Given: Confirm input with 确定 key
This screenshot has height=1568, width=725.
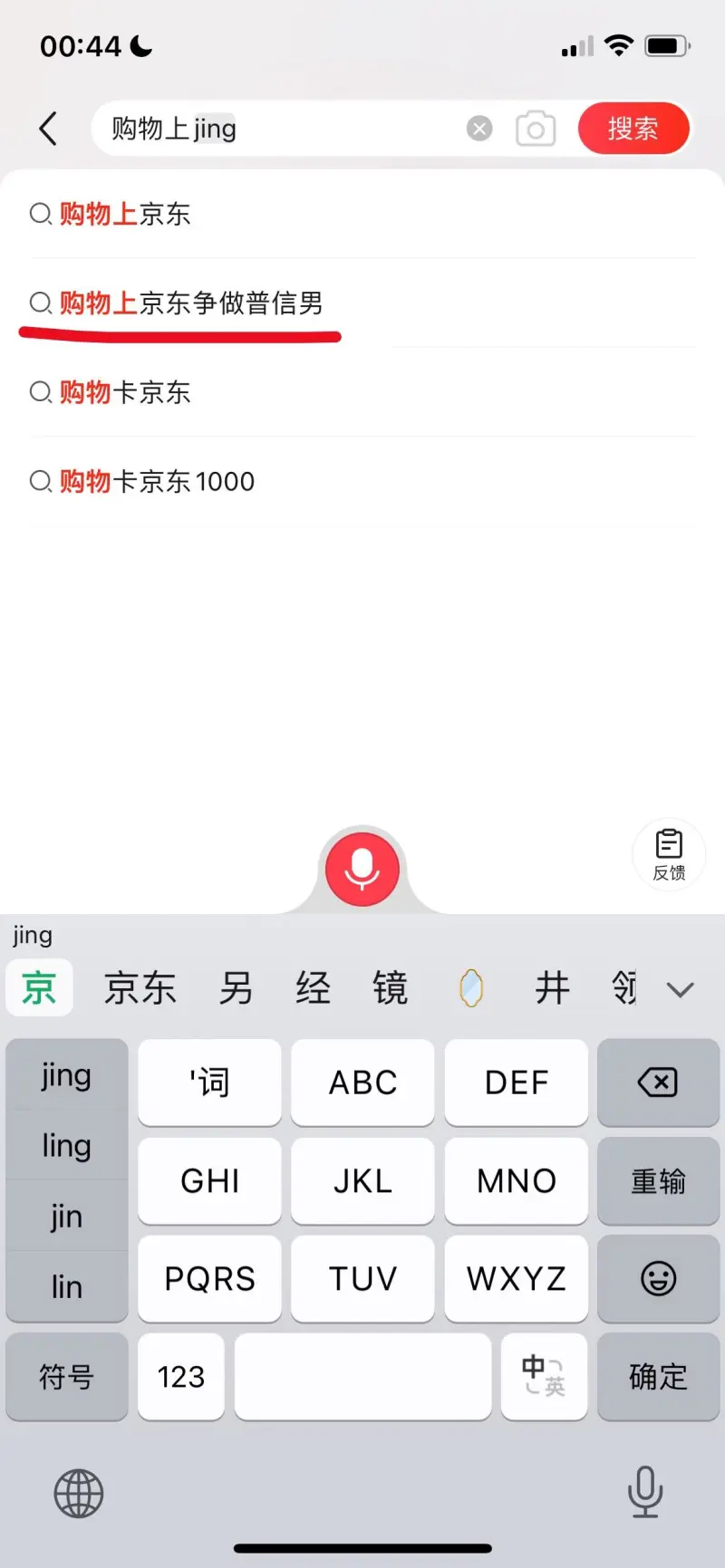Looking at the screenshot, I should tap(658, 1376).
